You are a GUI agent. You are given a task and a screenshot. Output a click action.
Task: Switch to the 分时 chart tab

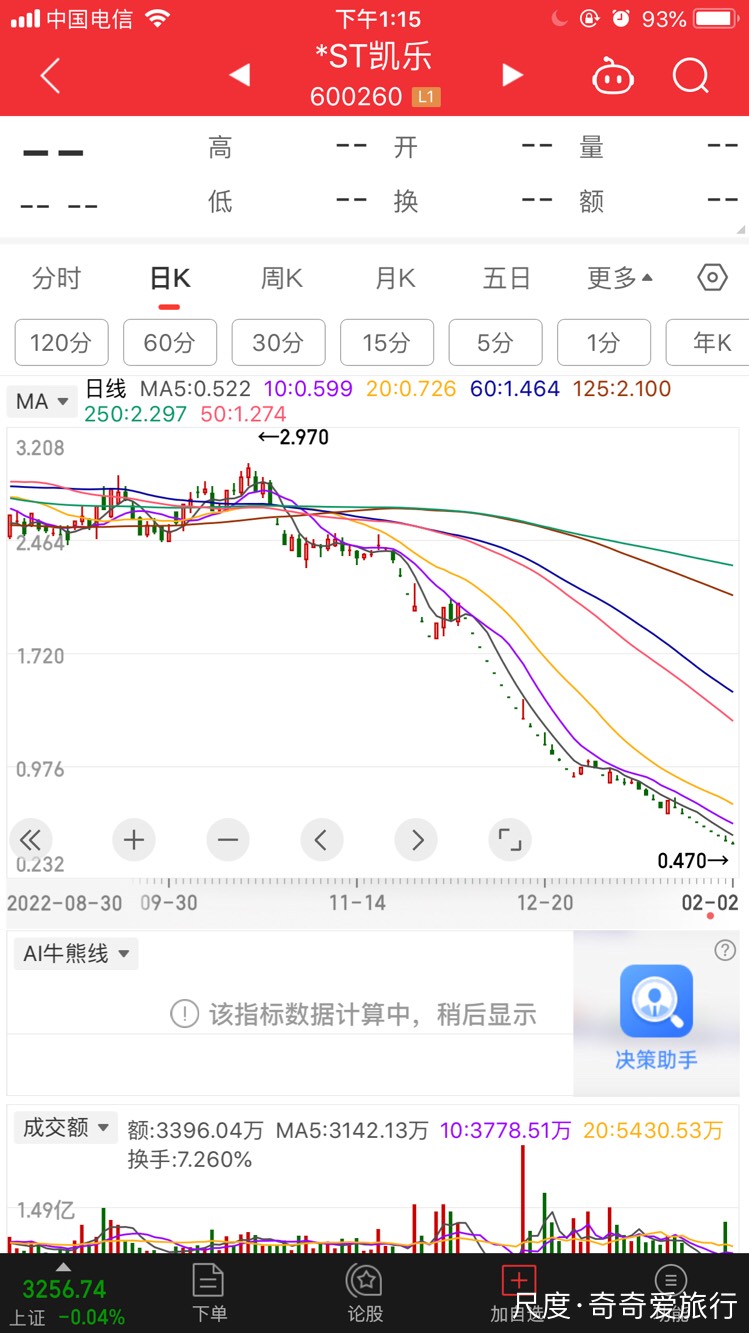point(56,278)
